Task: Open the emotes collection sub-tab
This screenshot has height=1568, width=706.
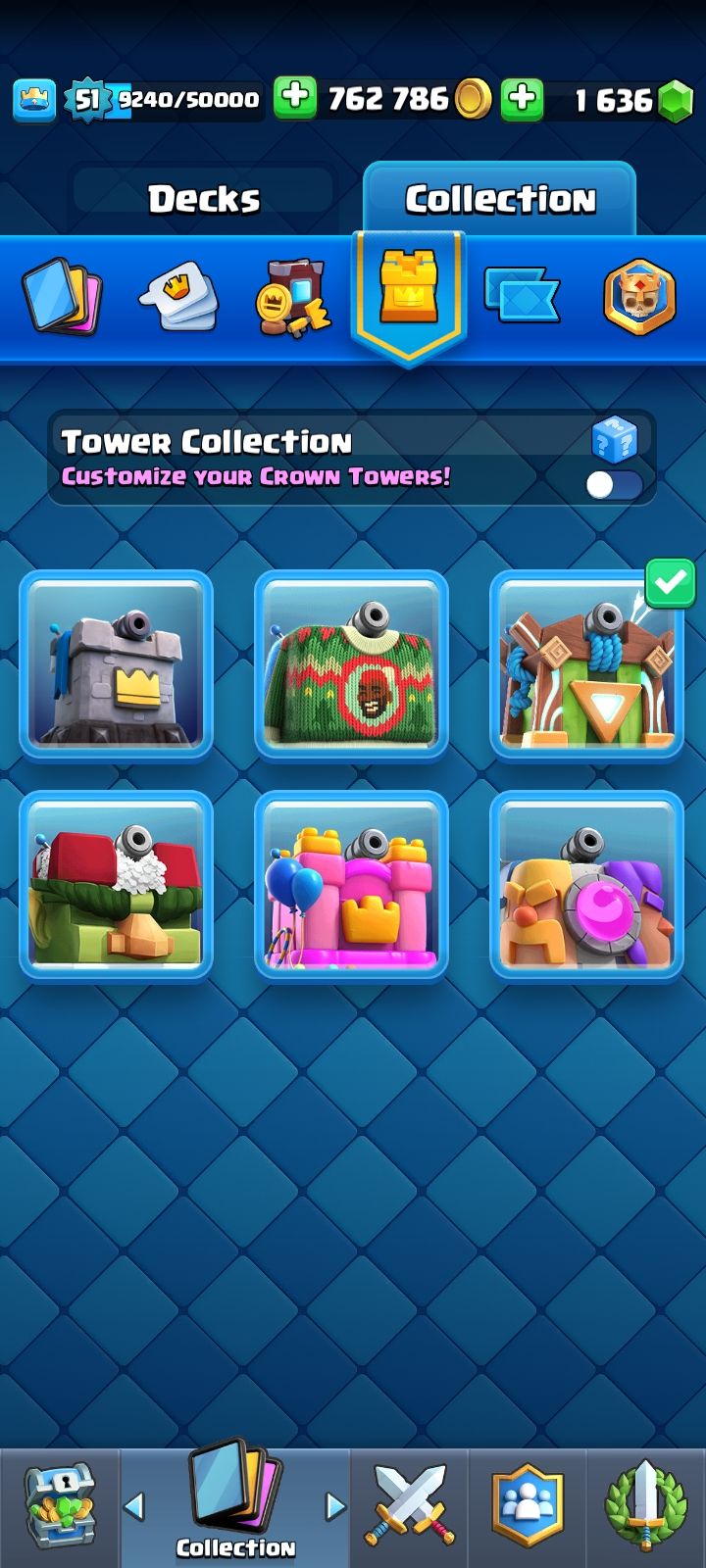Action: click(x=179, y=295)
